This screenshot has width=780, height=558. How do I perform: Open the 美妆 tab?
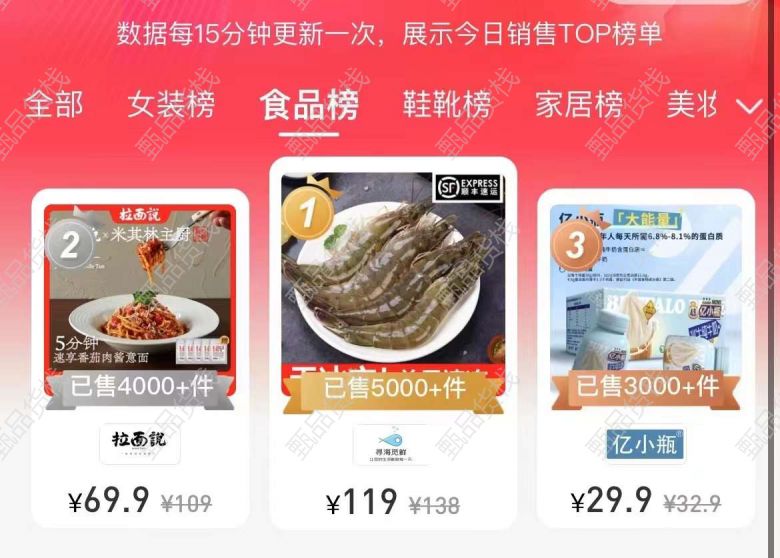692,104
